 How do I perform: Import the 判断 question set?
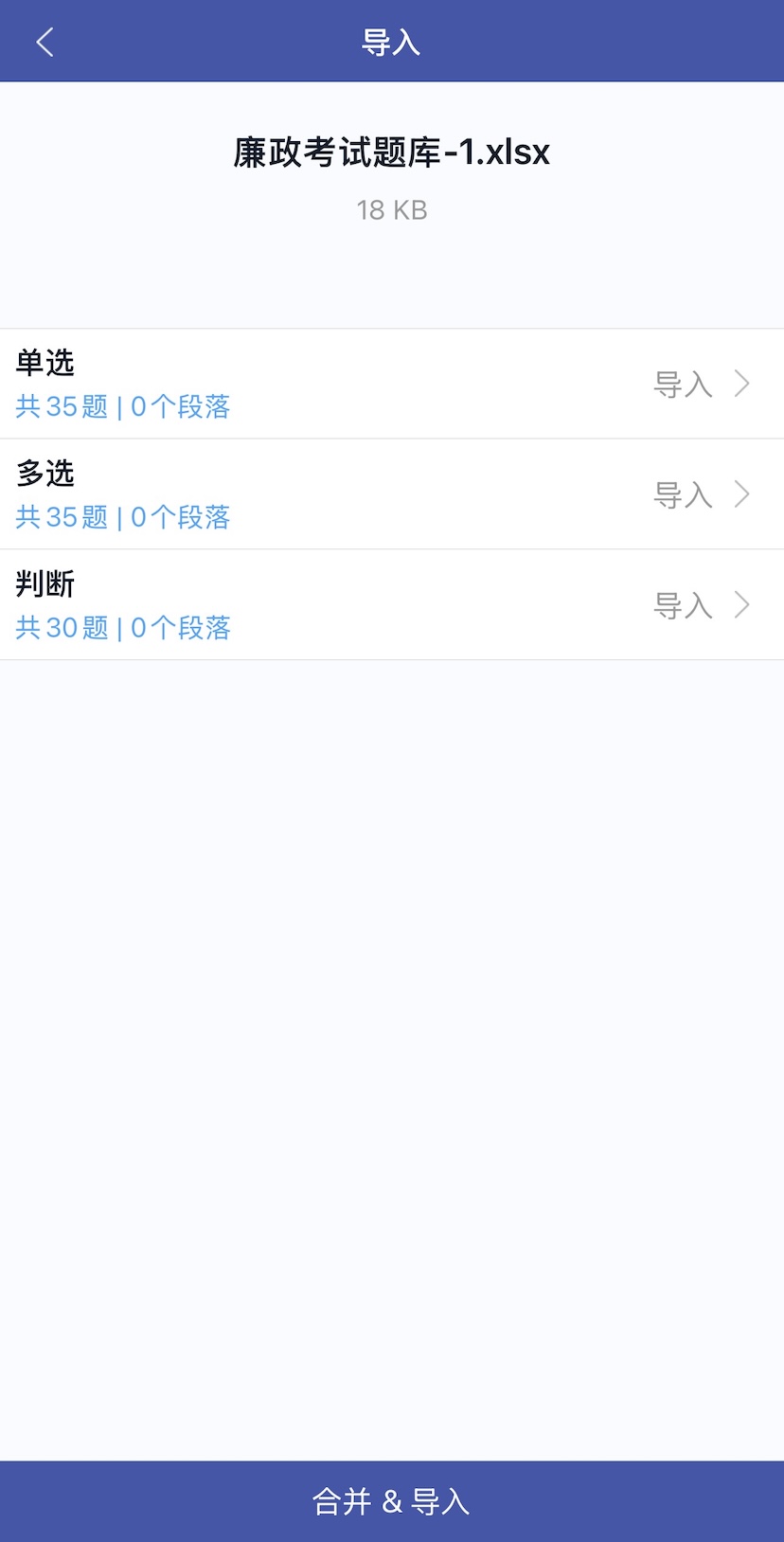(x=701, y=605)
